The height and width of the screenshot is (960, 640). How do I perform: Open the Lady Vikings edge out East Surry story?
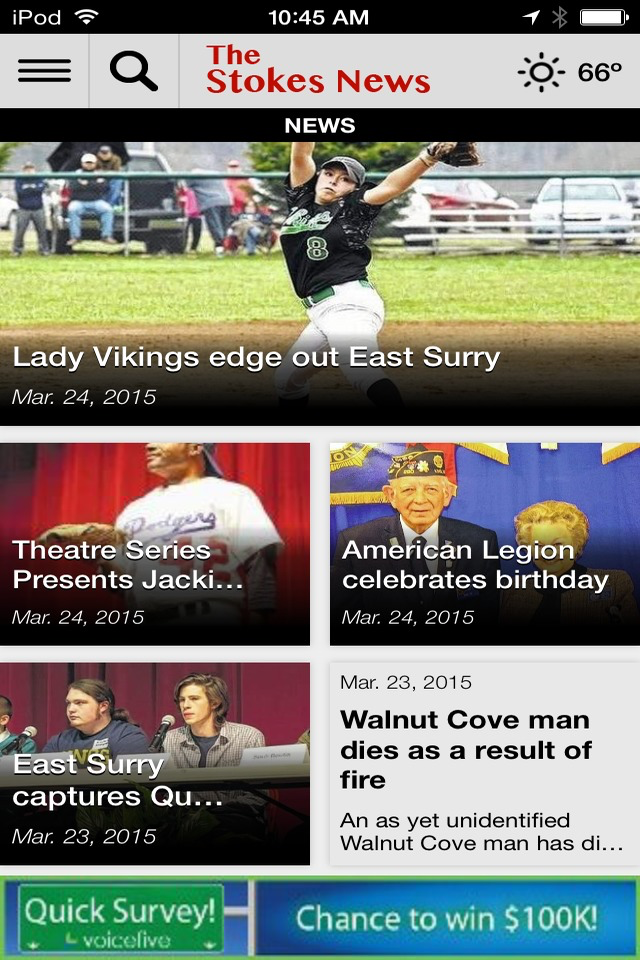pyautogui.click(x=320, y=285)
